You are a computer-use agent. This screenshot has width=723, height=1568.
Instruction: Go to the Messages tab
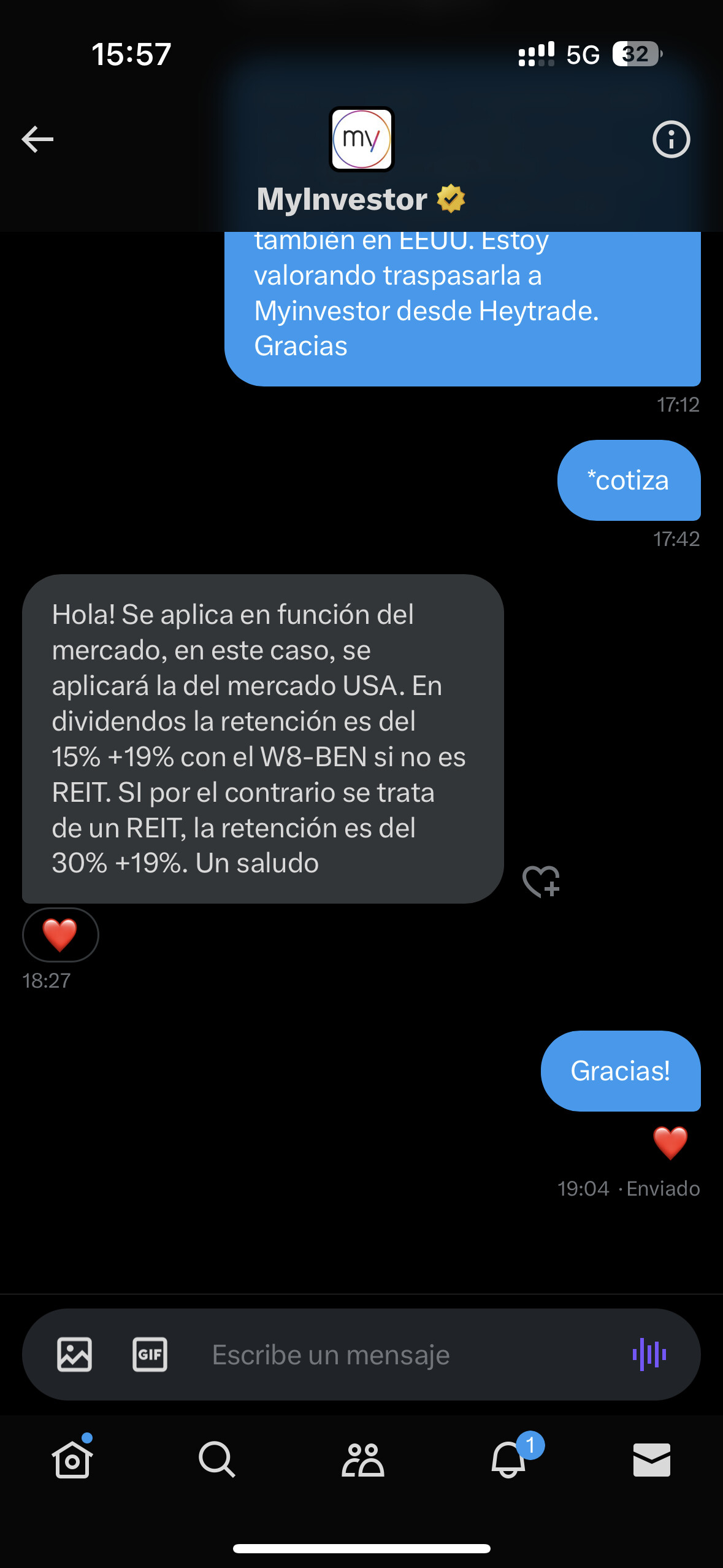click(651, 1459)
